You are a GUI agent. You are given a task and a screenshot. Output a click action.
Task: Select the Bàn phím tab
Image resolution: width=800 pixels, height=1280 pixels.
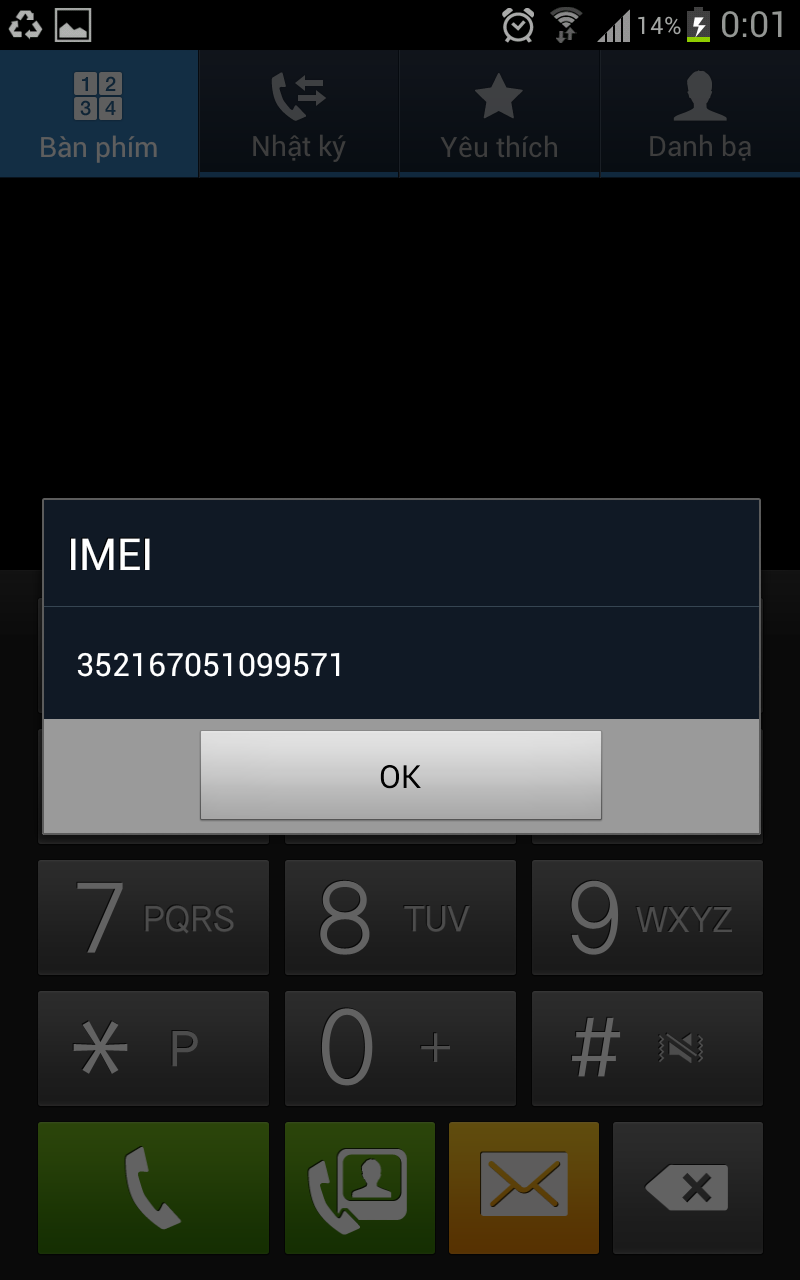tap(99, 113)
